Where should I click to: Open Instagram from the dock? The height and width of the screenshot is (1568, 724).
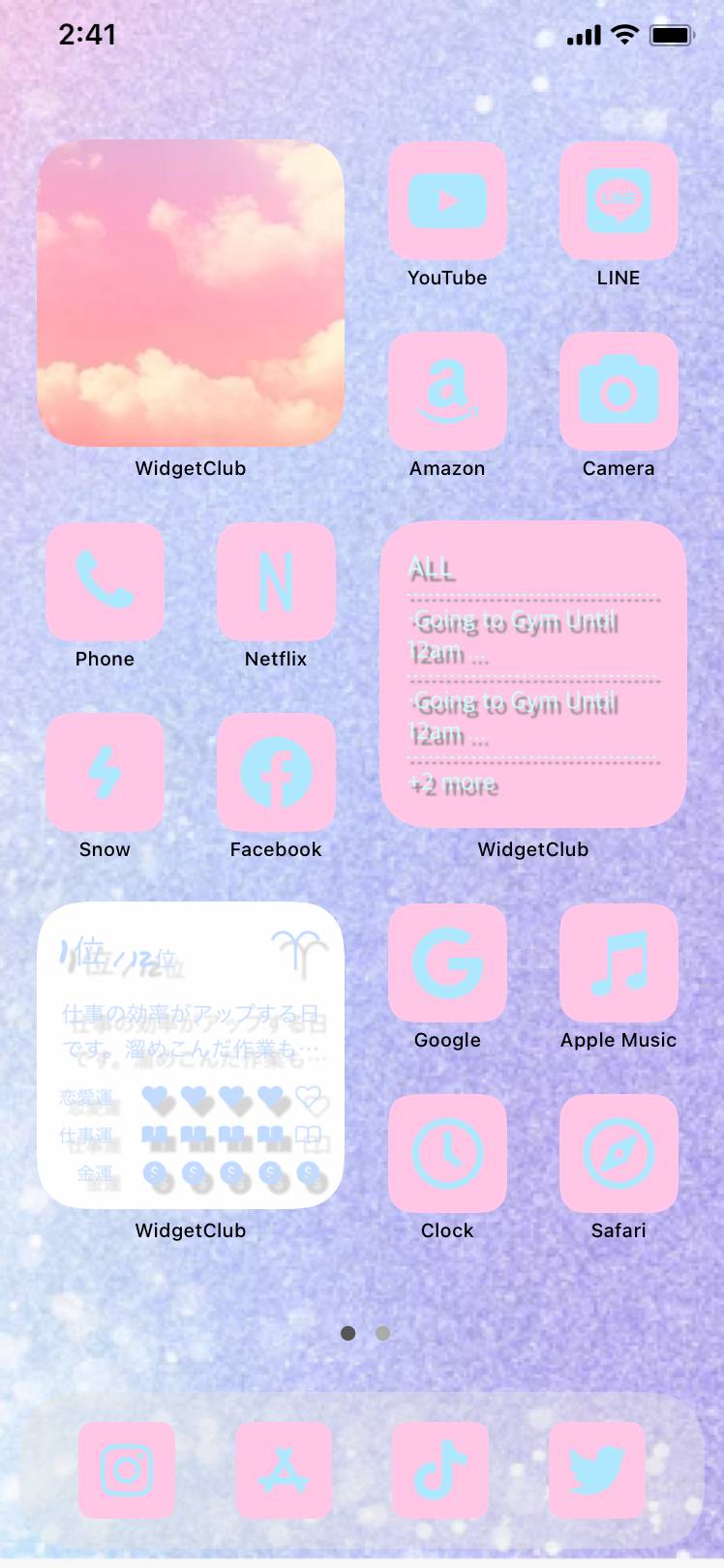(127, 1470)
